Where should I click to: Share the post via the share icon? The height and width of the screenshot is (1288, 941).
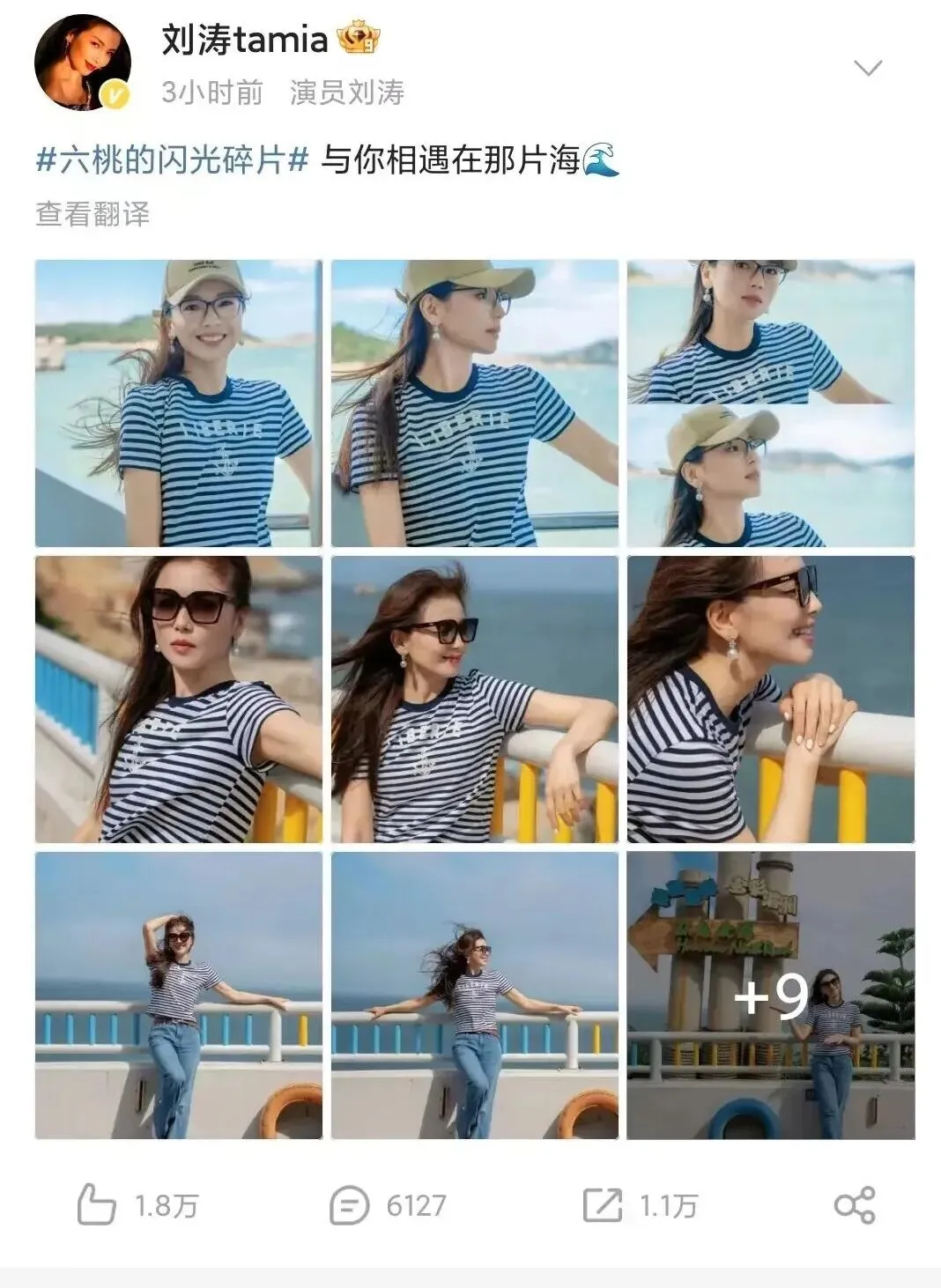(855, 1205)
